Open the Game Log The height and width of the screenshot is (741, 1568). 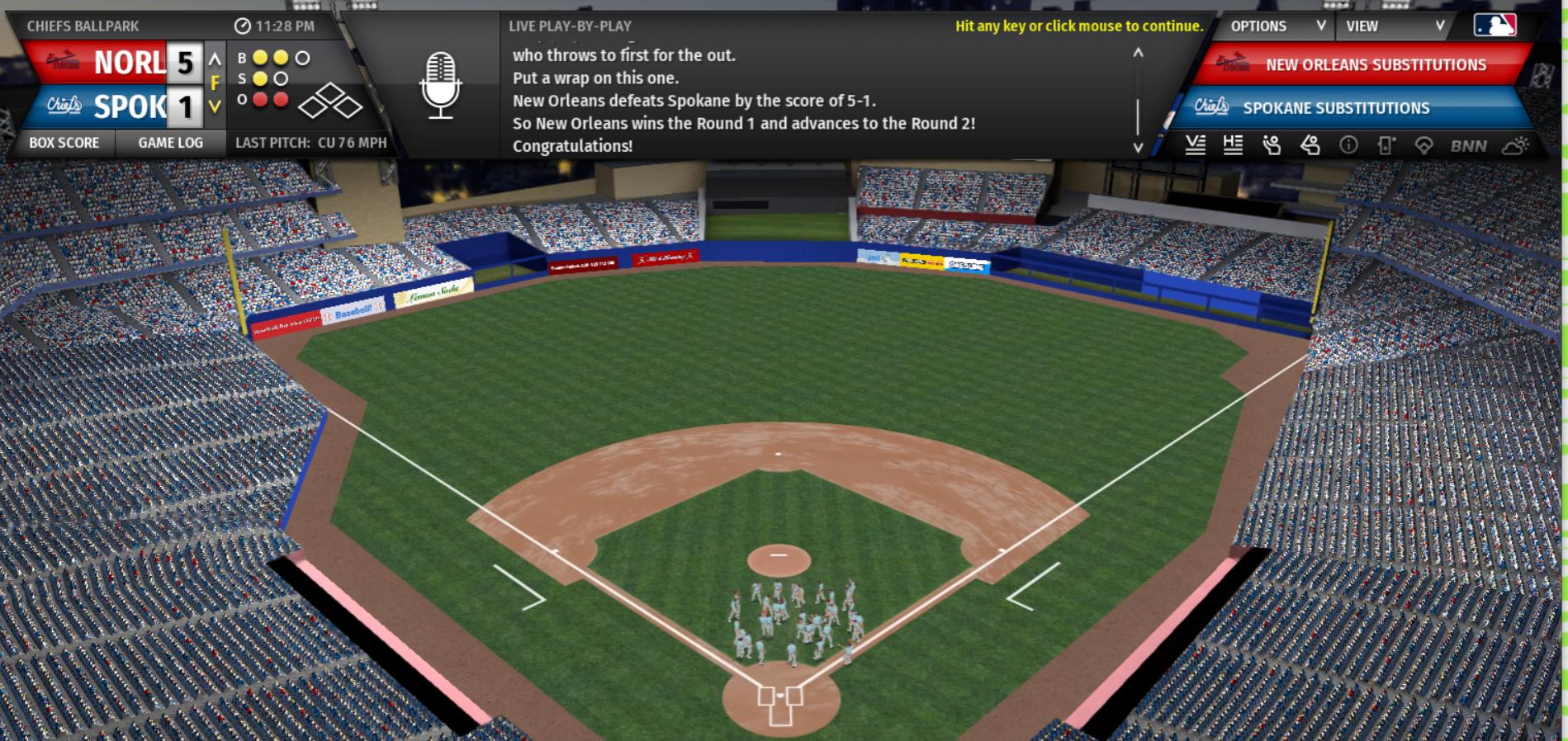coord(170,143)
